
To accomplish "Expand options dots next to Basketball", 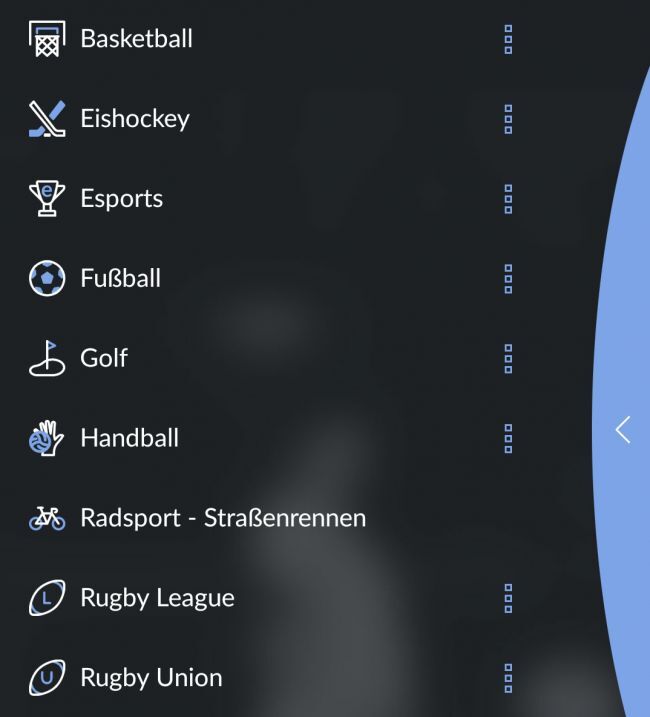I will coord(508,39).
